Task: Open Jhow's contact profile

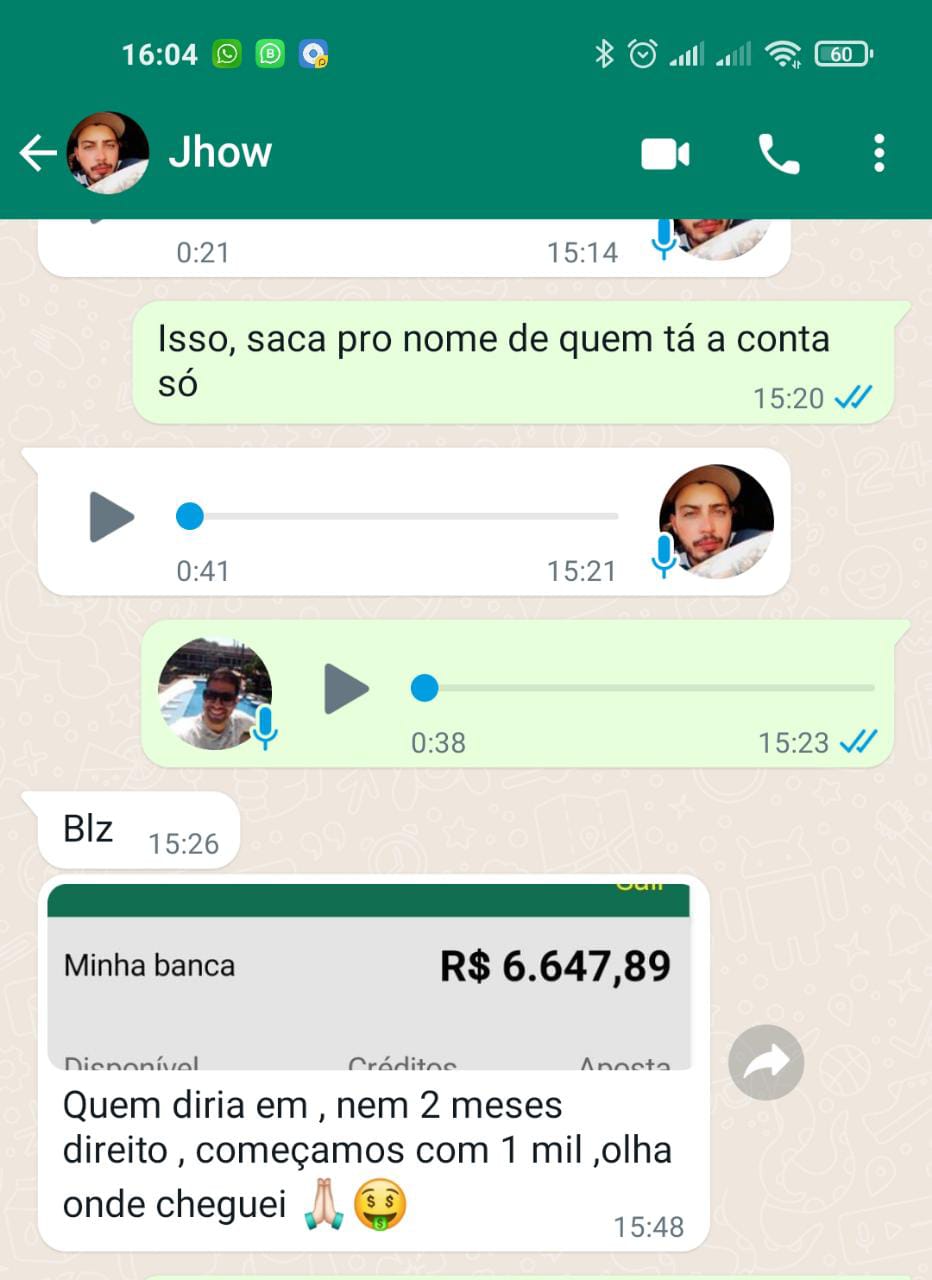Action: pyautogui.click(x=220, y=153)
